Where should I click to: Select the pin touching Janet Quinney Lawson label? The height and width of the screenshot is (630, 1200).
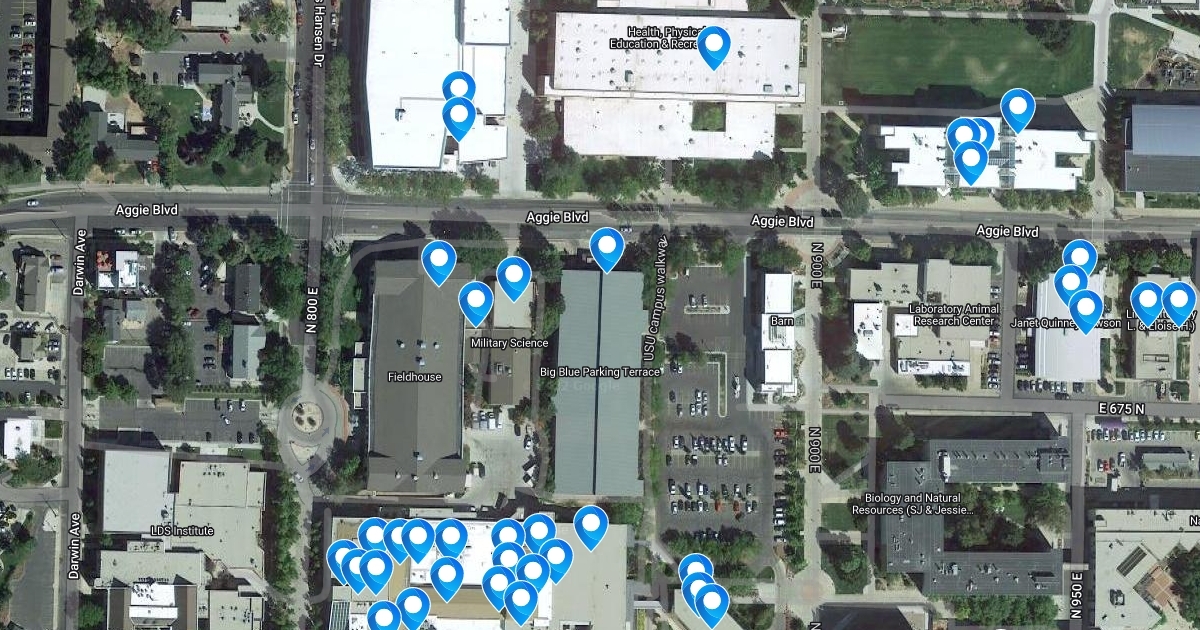pyautogui.click(x=1085, y=308)
